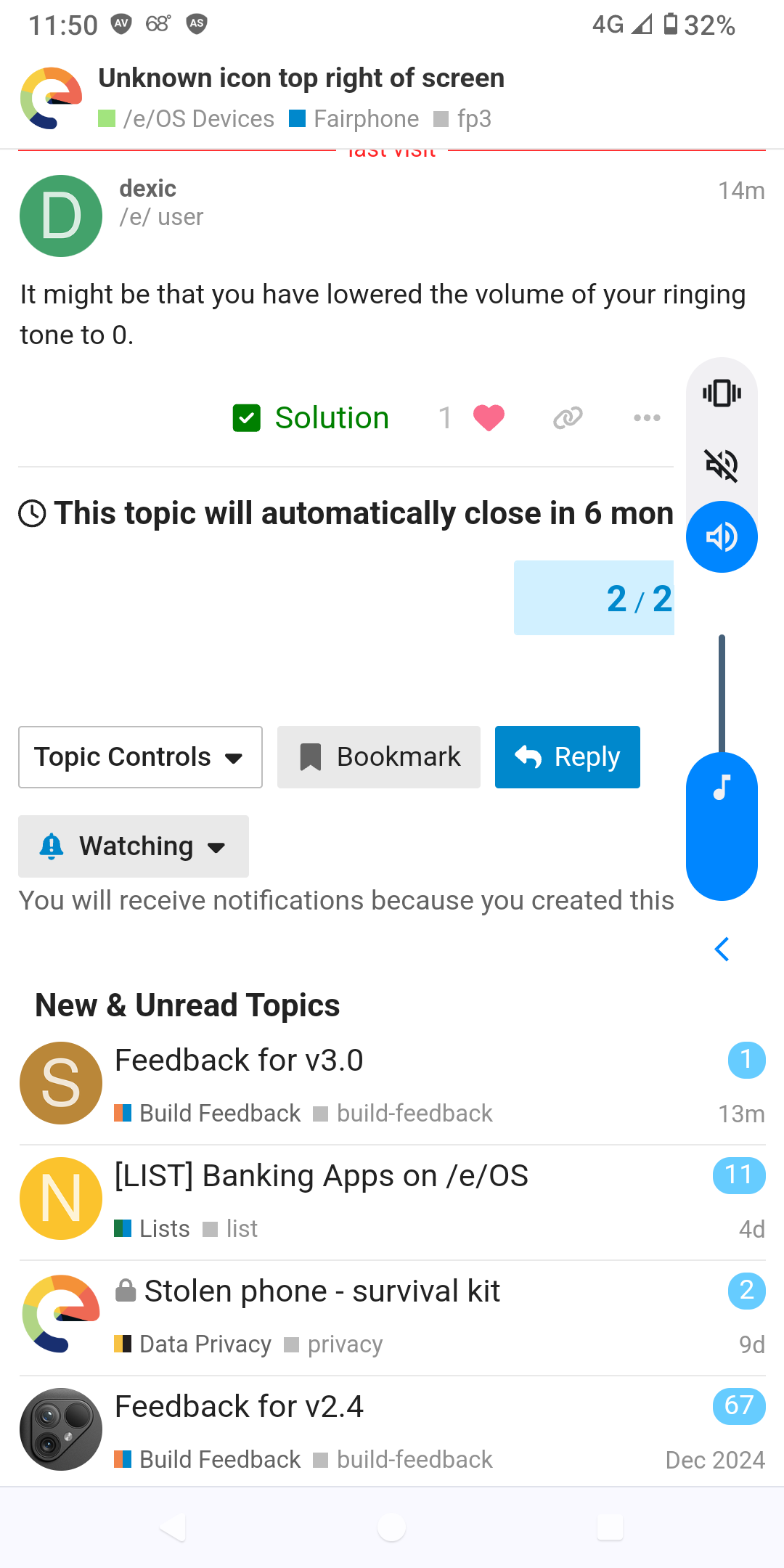
Task: Change the Watching notification level
Action: click(x=134, y=846)
